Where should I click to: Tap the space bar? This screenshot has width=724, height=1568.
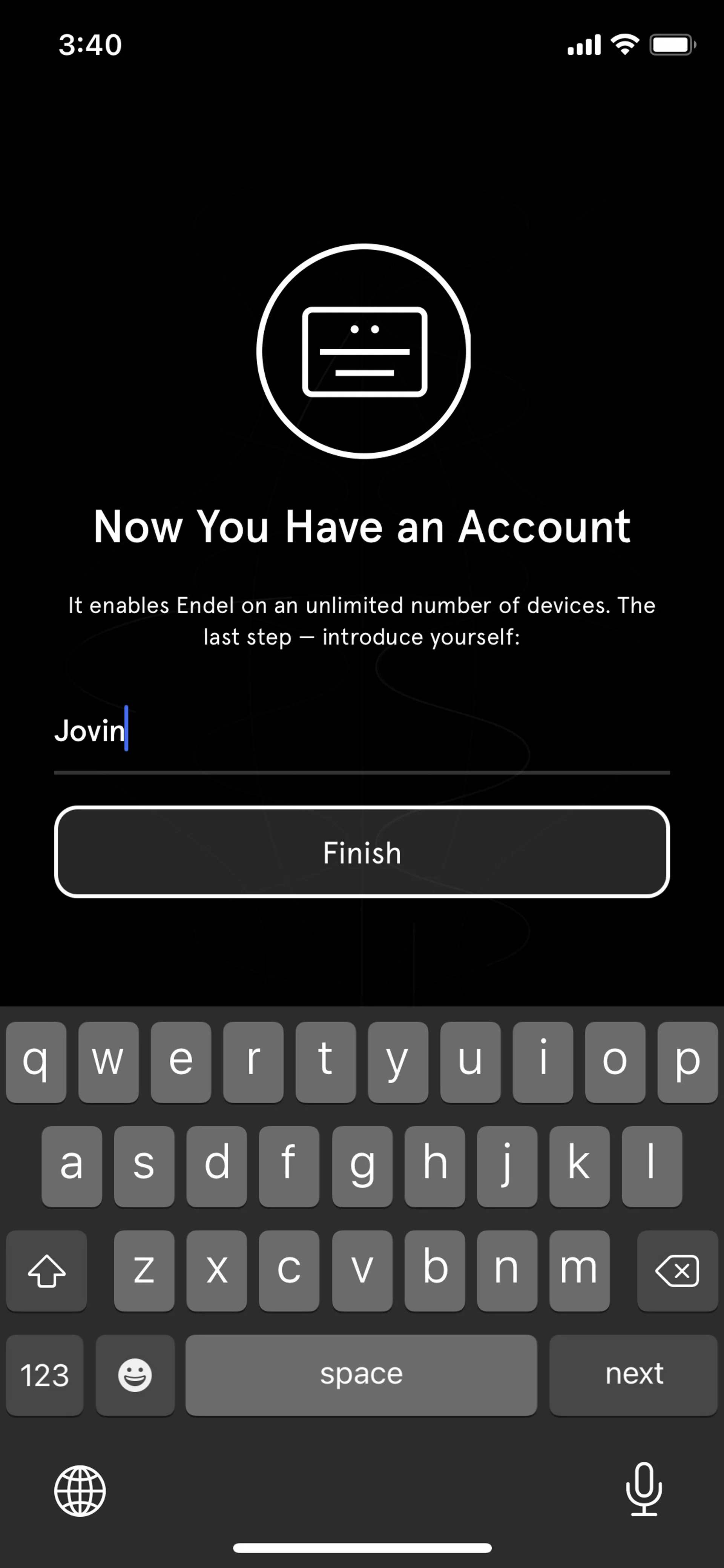[361, 1374]
